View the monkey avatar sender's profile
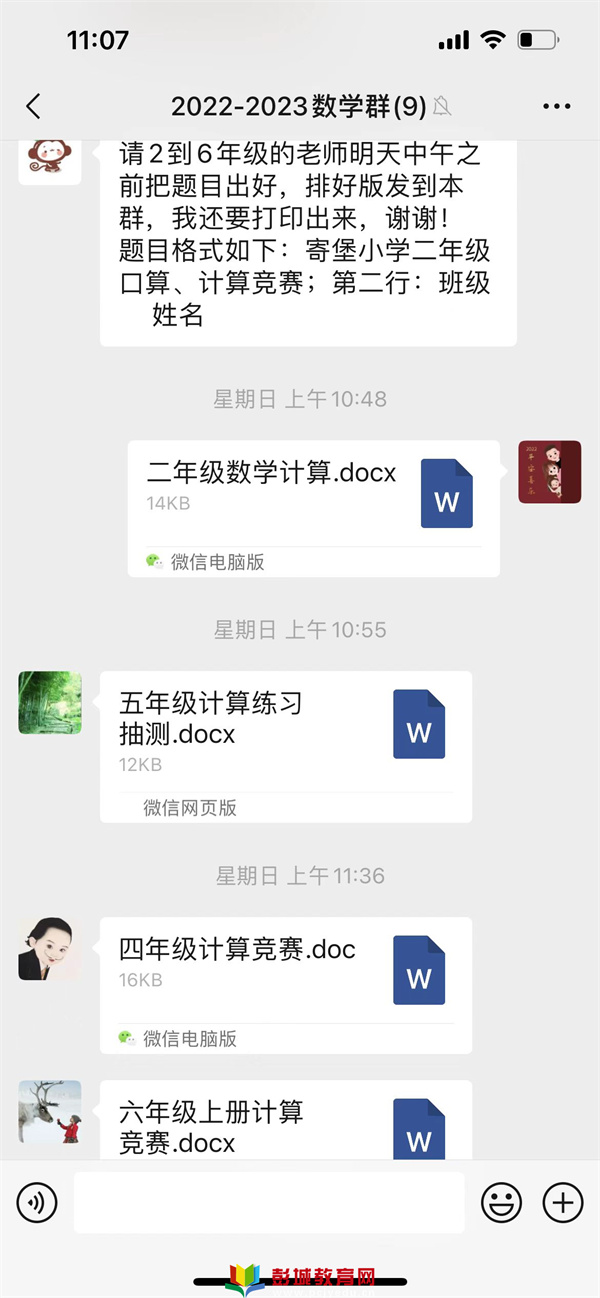 point(50,158)
